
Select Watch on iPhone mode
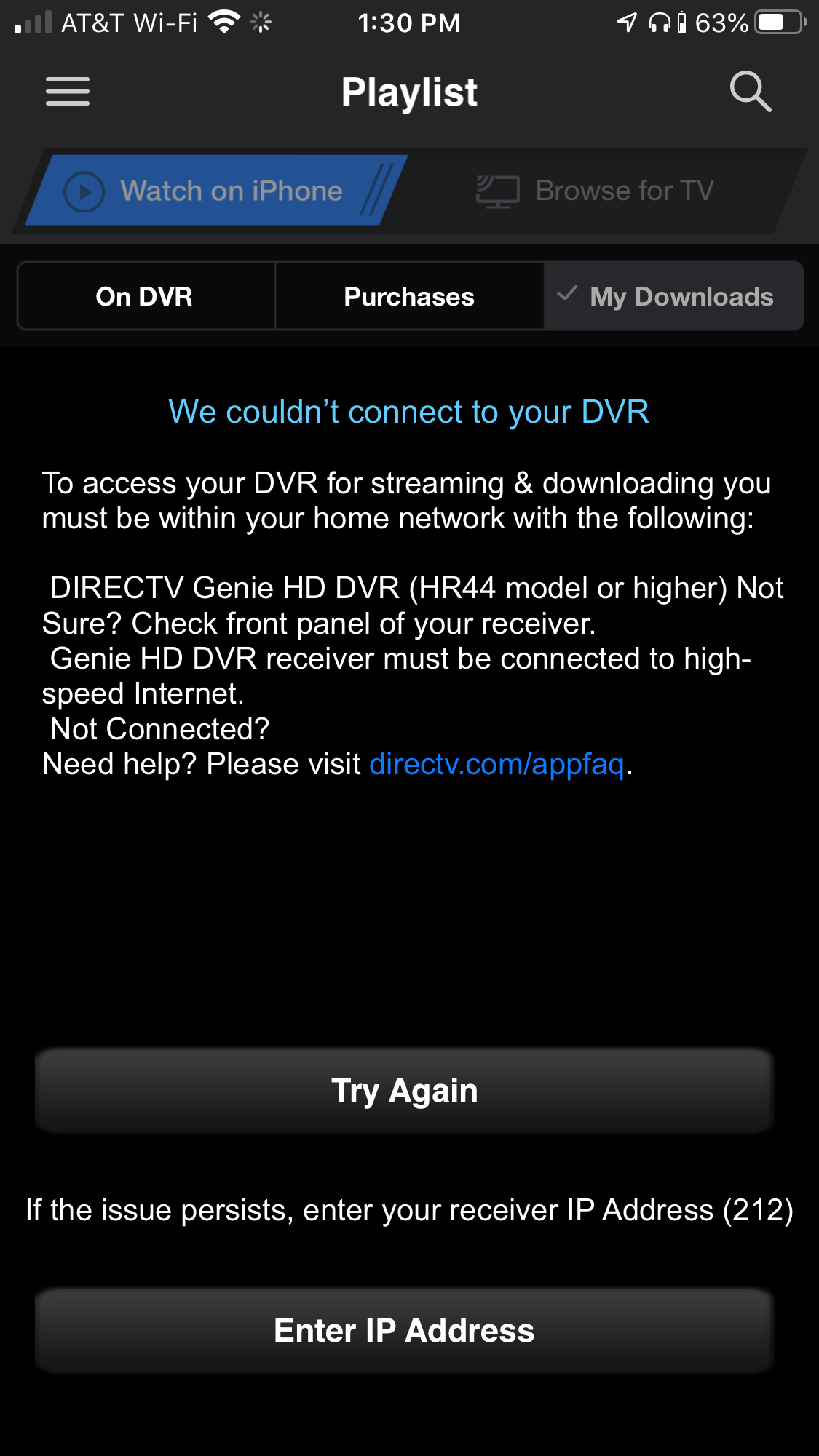(x=216, y=191)
